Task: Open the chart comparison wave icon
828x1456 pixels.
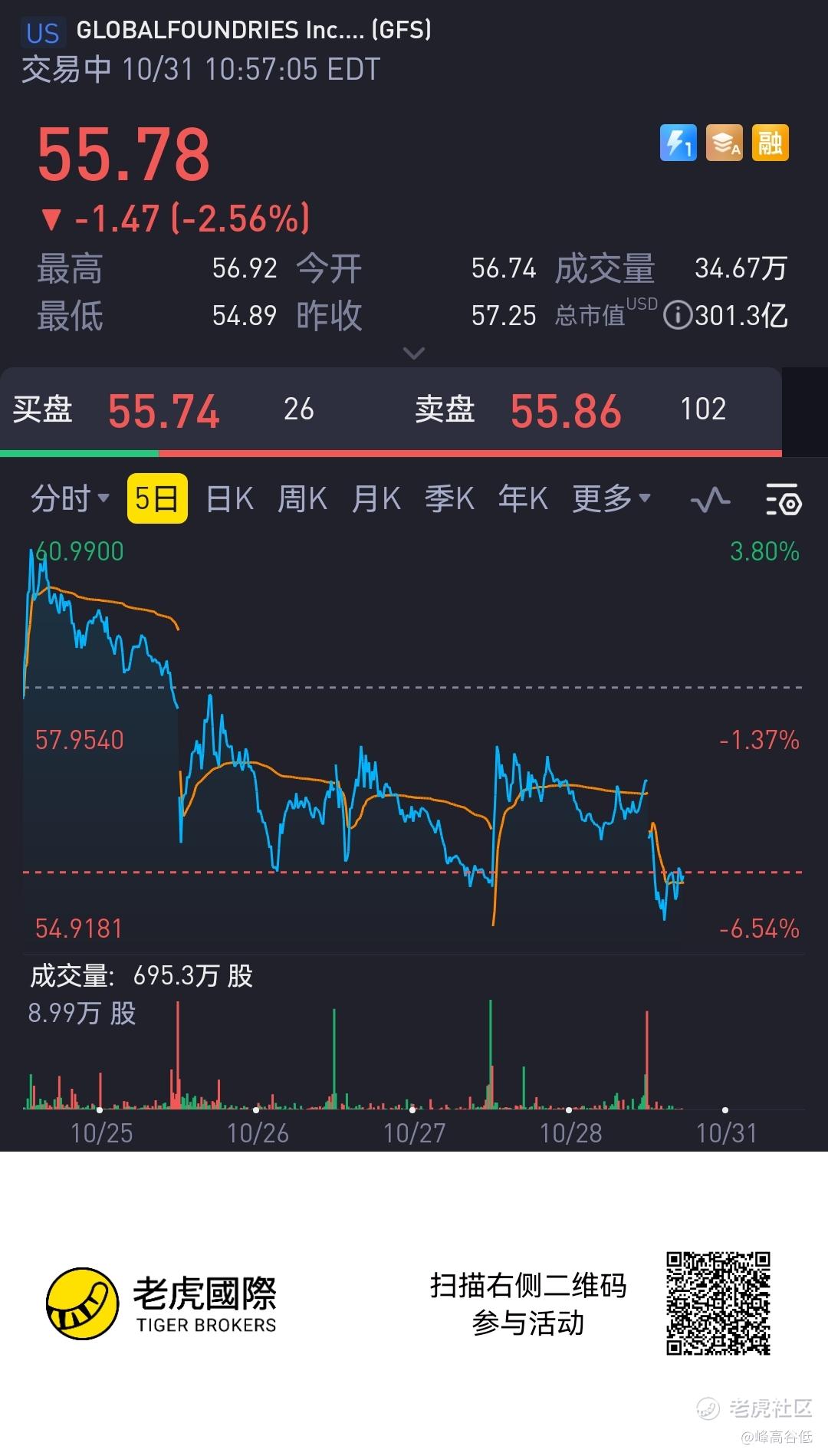Action: (x=710, y=500)
